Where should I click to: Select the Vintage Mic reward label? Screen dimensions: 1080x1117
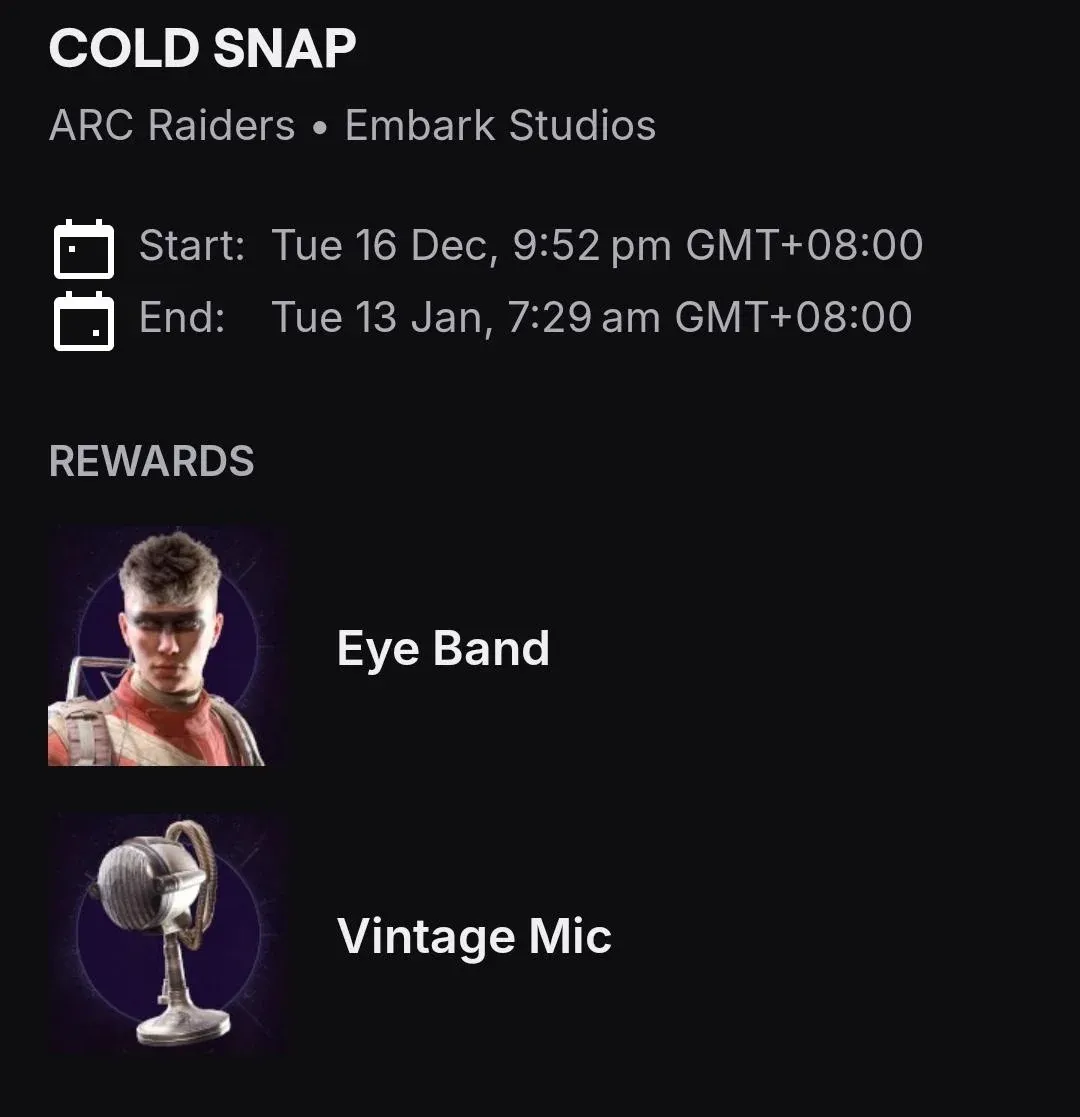click(474, 936)
